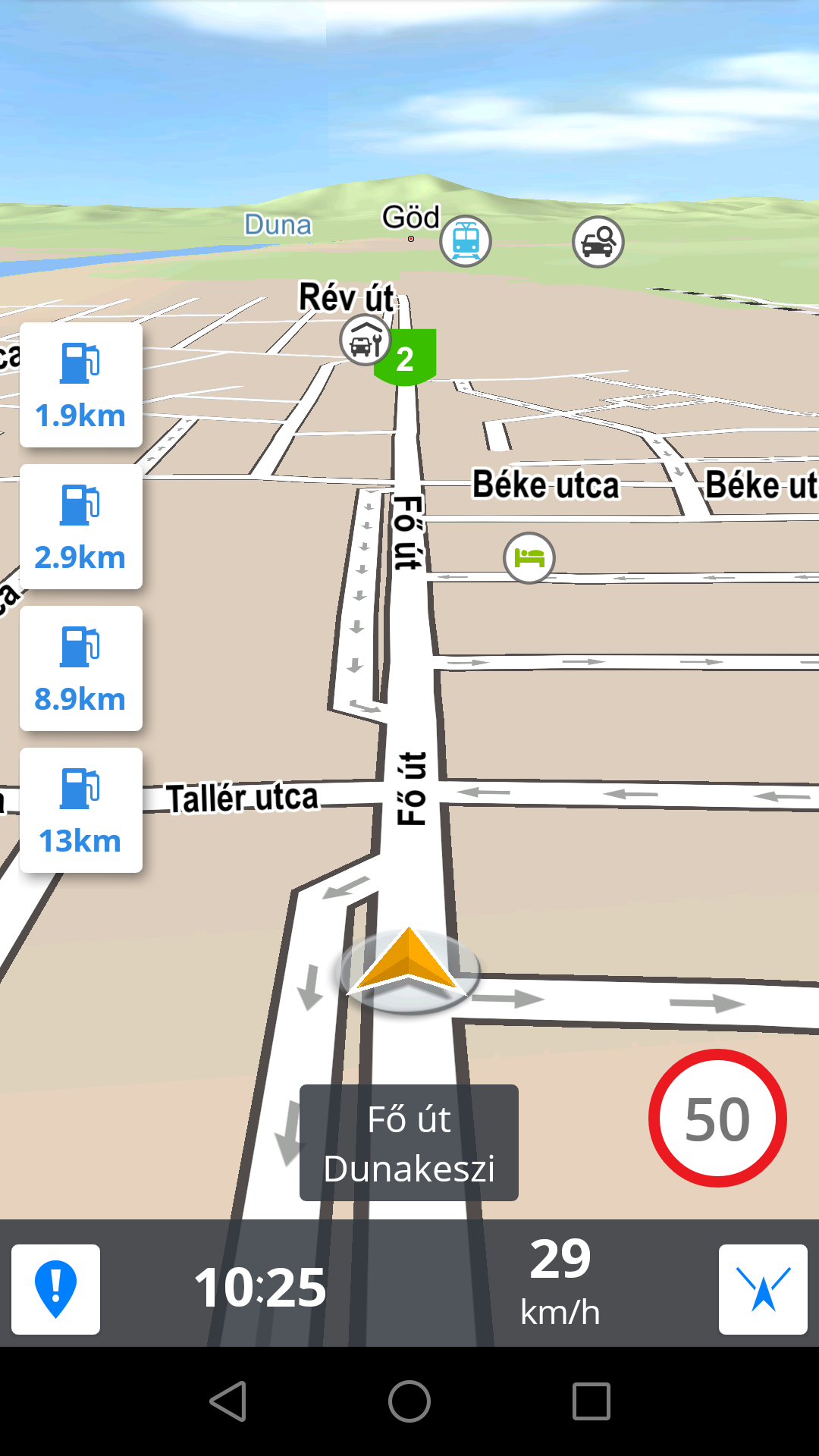Go back using the system back button

click(227, 1401)
